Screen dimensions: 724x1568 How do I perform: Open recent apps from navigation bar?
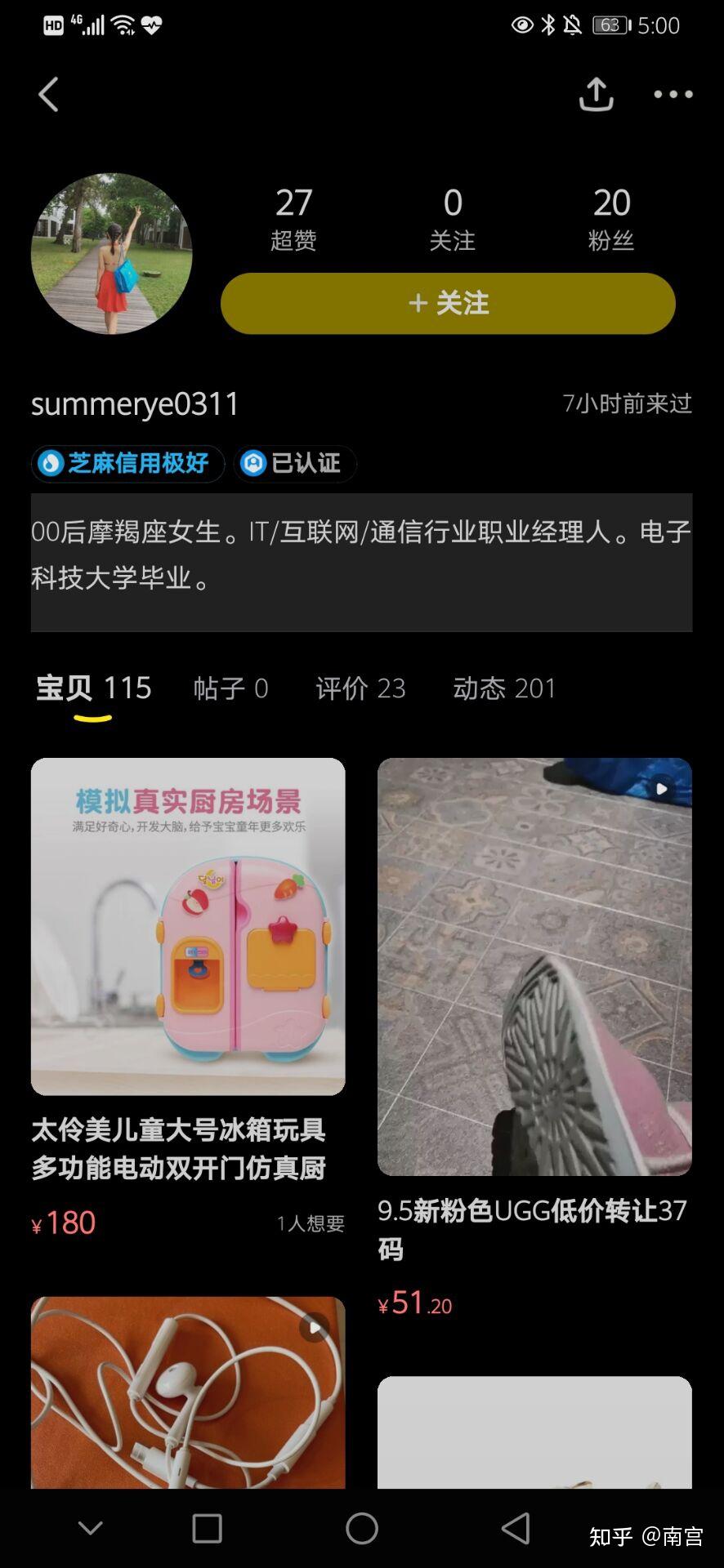[x=207, y=1528]
